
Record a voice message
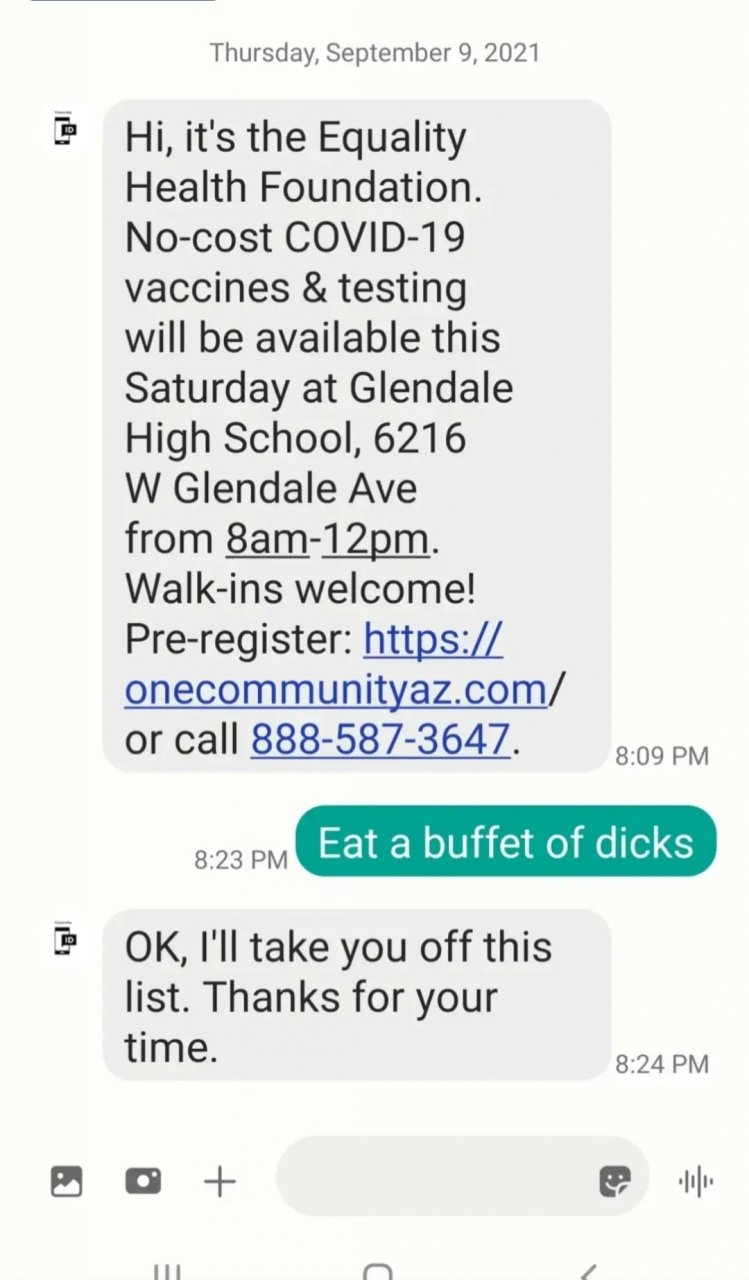click(695, 1182)
